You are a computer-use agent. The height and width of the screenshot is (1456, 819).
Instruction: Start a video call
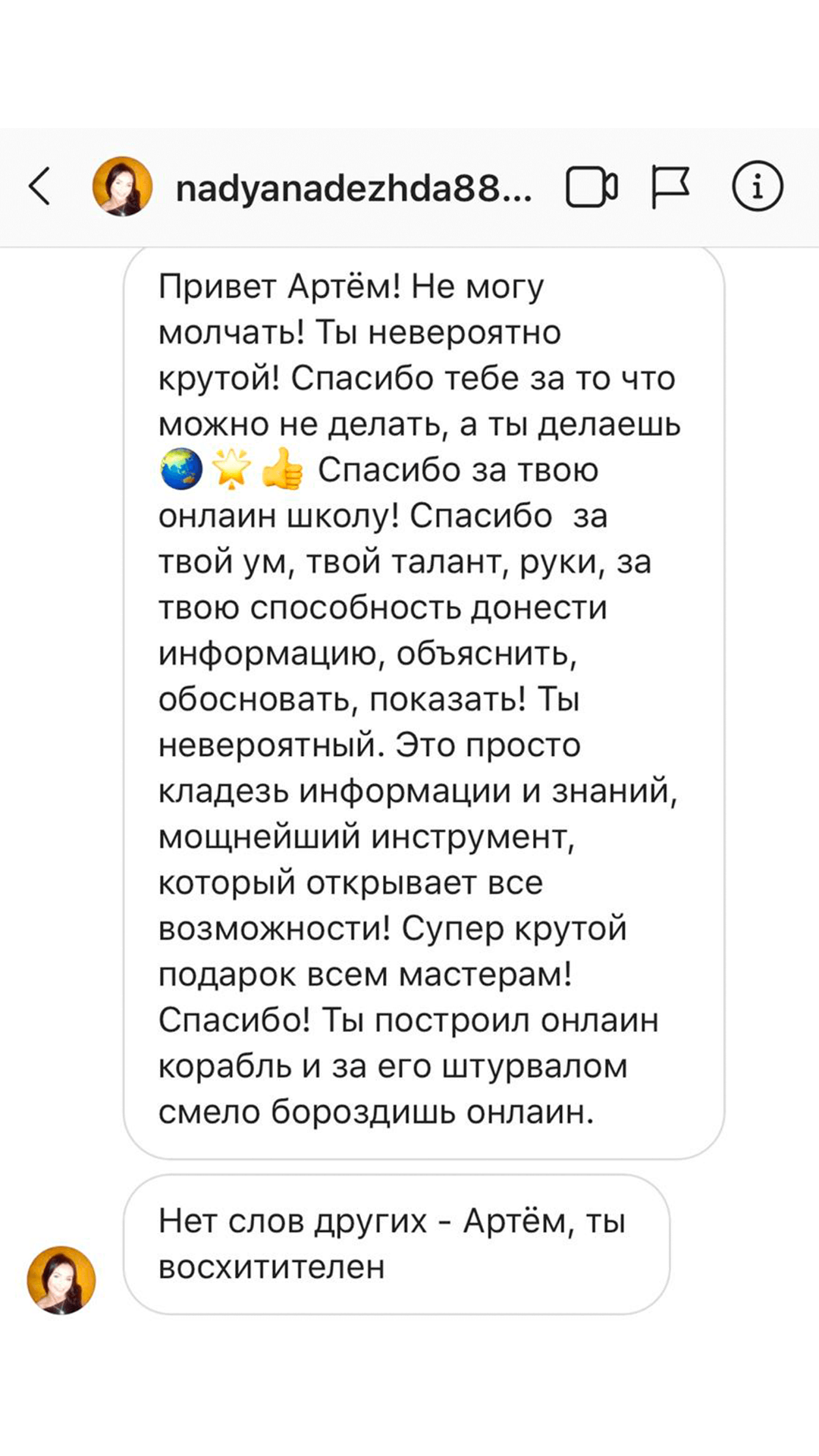tap(591, 187)
